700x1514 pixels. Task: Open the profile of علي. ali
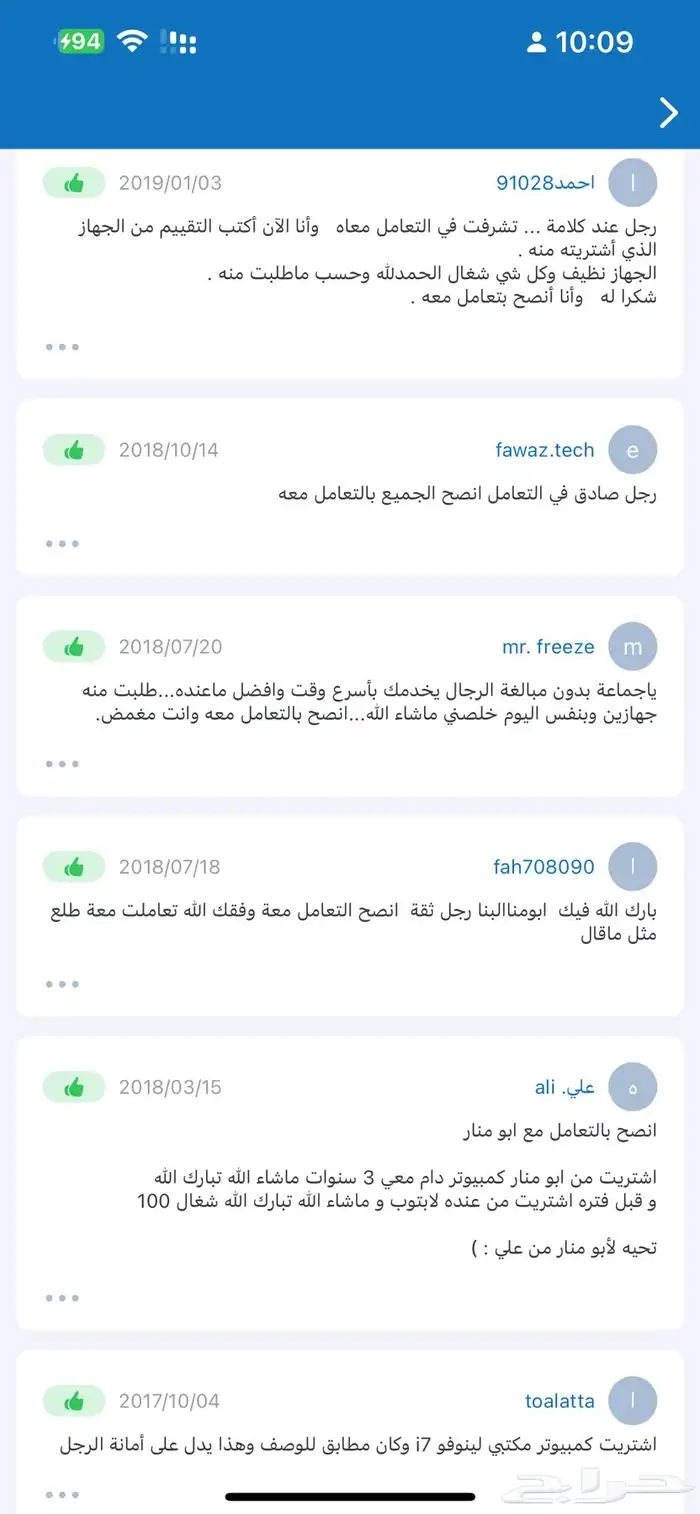pos(565,1087)
